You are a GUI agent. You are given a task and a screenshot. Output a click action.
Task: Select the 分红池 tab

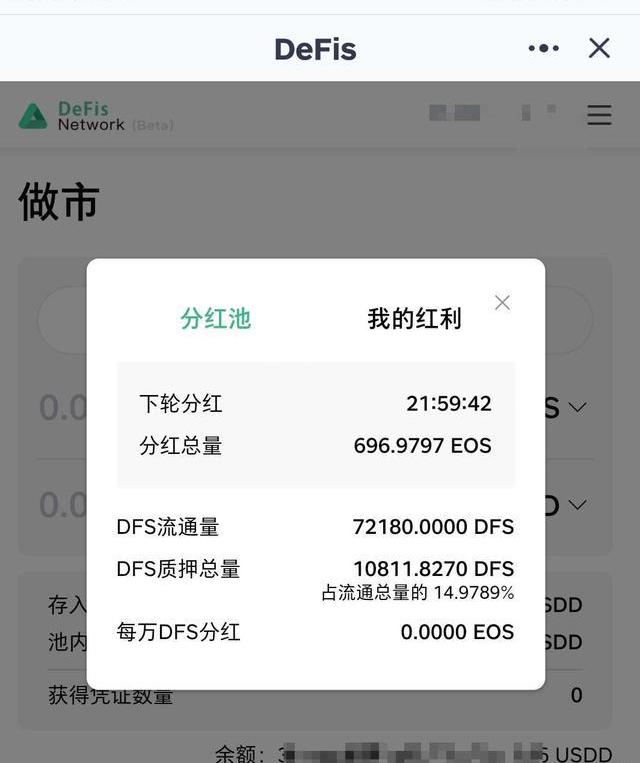pyautogui.click(x=215, y=319)
